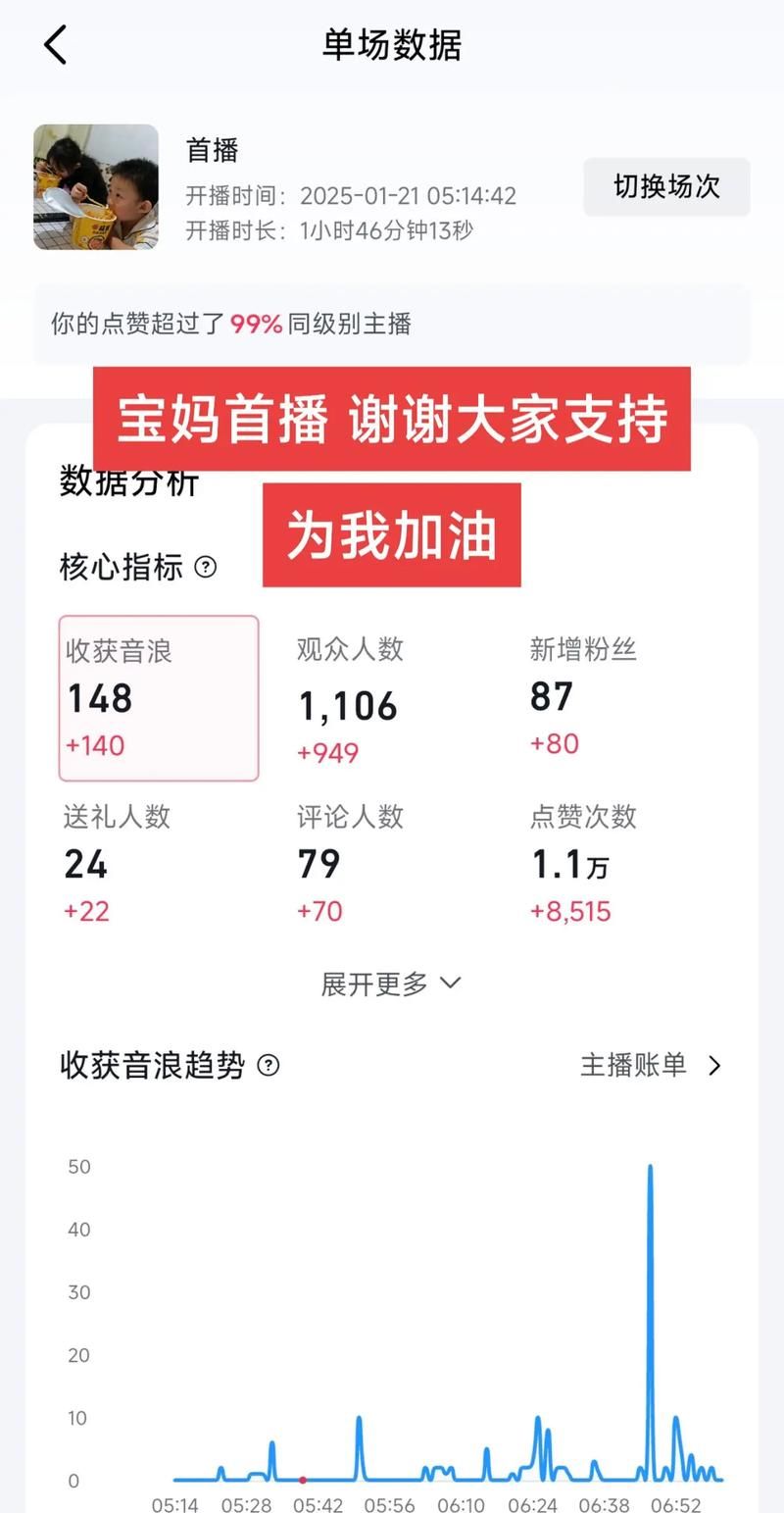The image size is (784, 1513).
Task: Open the help icon next to 收获音浪趋势
Action: (x=268, y=1066)
